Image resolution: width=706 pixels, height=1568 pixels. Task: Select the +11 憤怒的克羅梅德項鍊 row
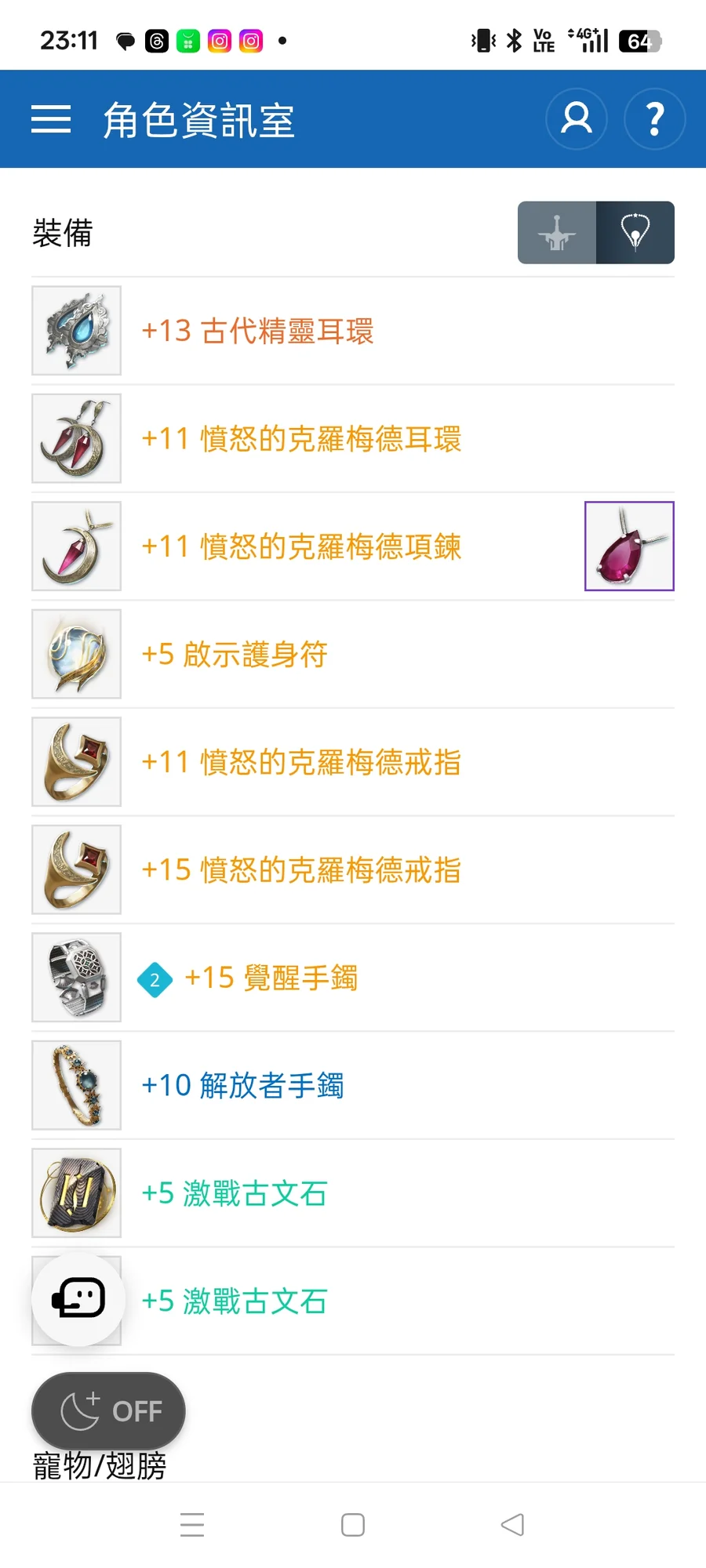pos(301,546)
